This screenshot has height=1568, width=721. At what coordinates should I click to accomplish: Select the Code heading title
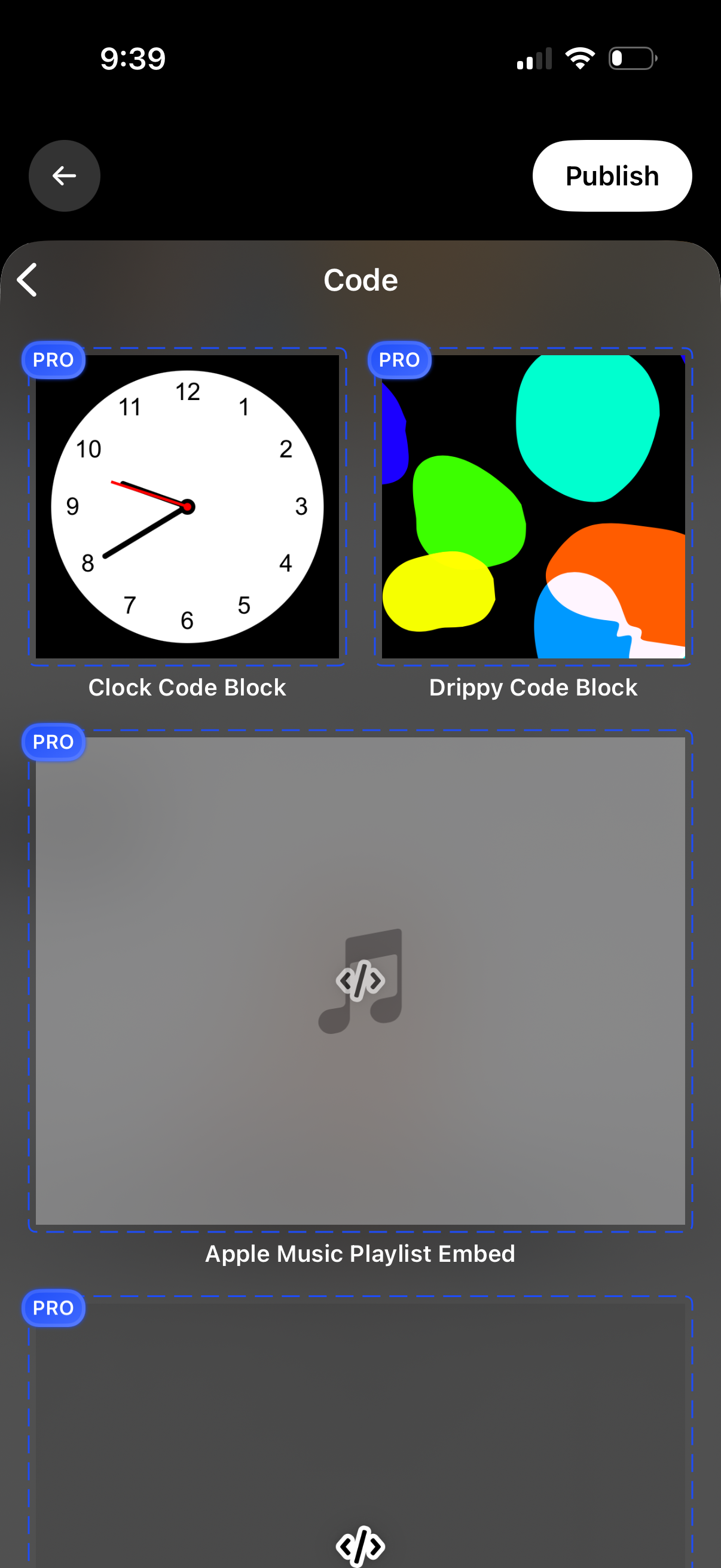coord(360,280)
